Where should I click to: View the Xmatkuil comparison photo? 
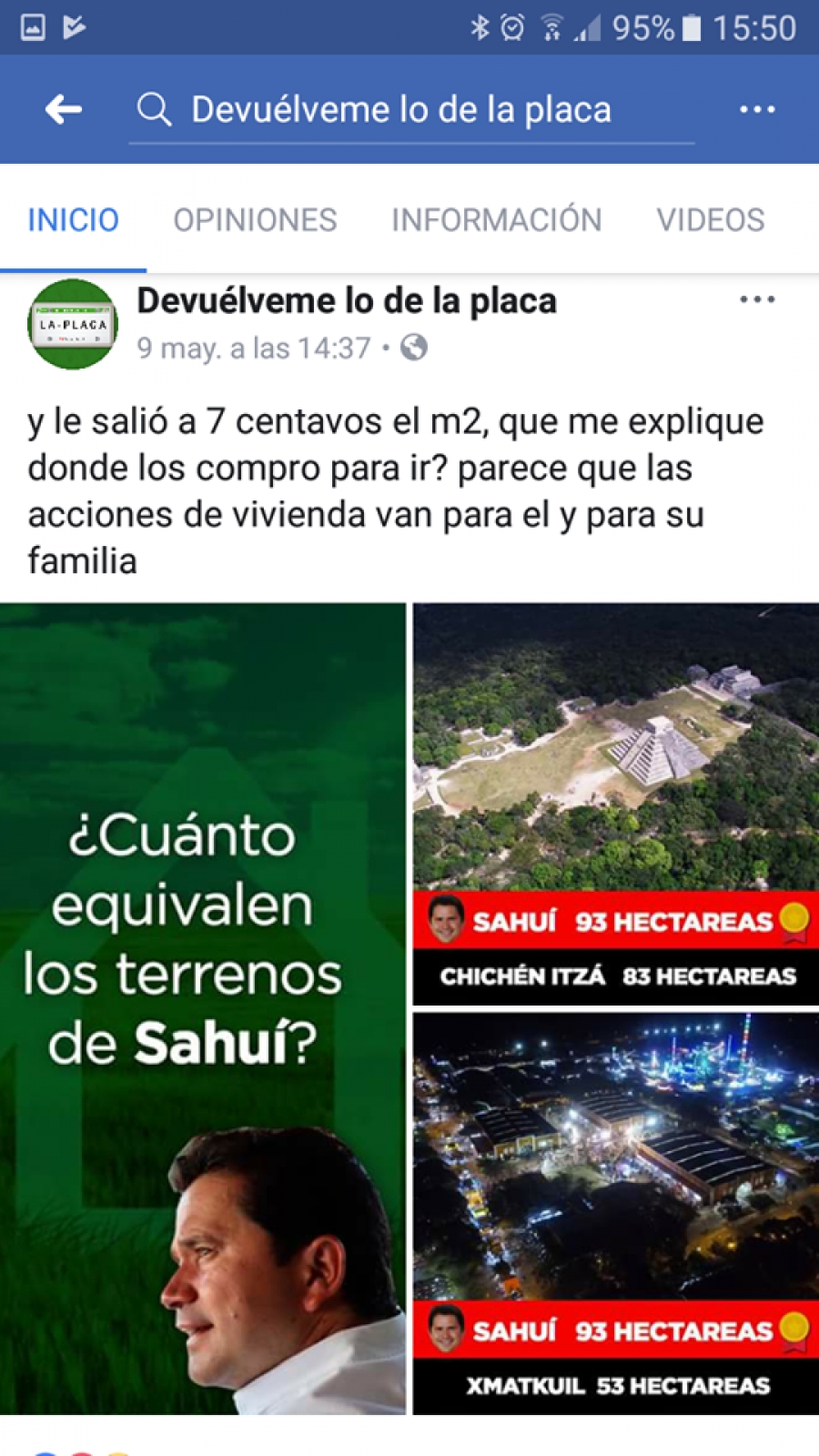pos(615,1212)
